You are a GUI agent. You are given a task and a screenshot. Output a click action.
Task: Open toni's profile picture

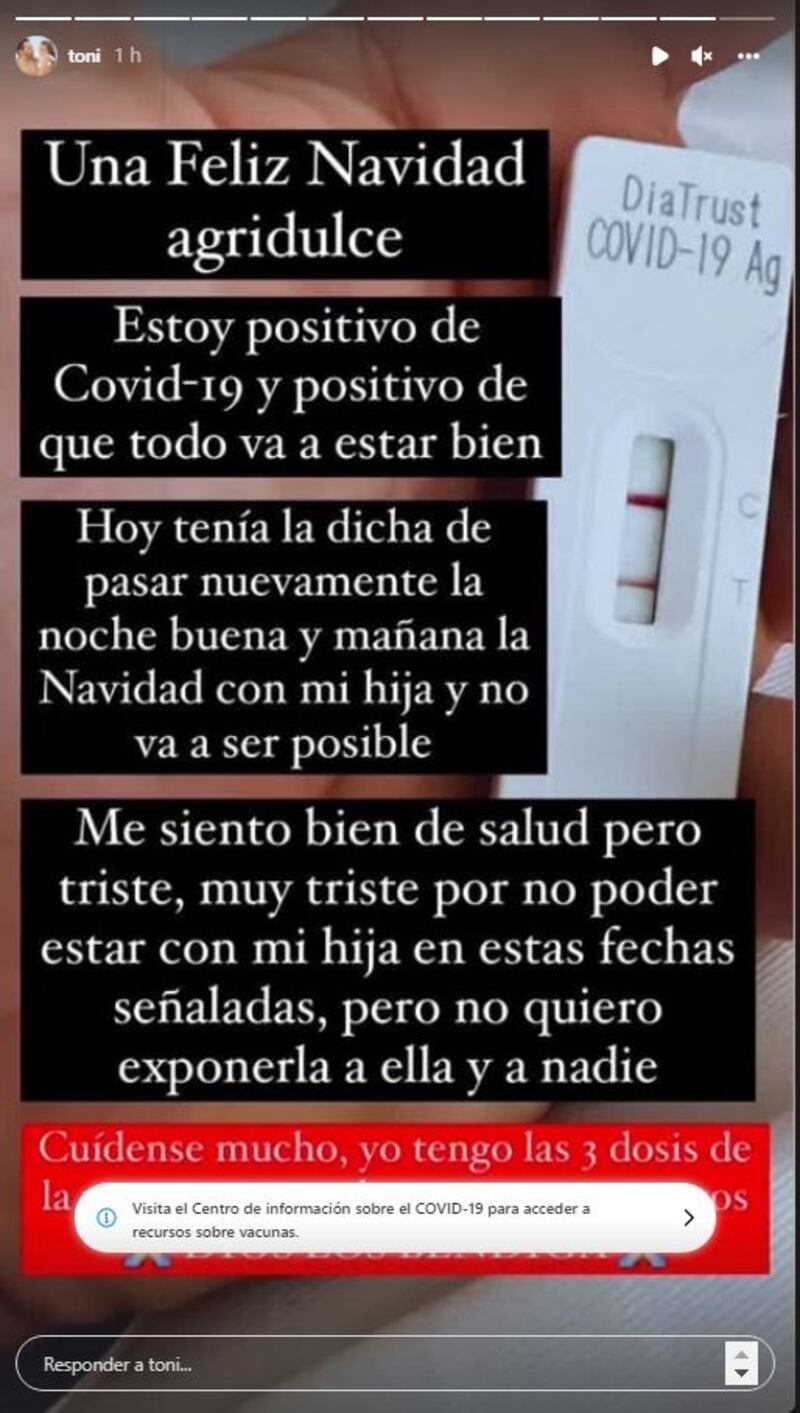click(35, 56)
